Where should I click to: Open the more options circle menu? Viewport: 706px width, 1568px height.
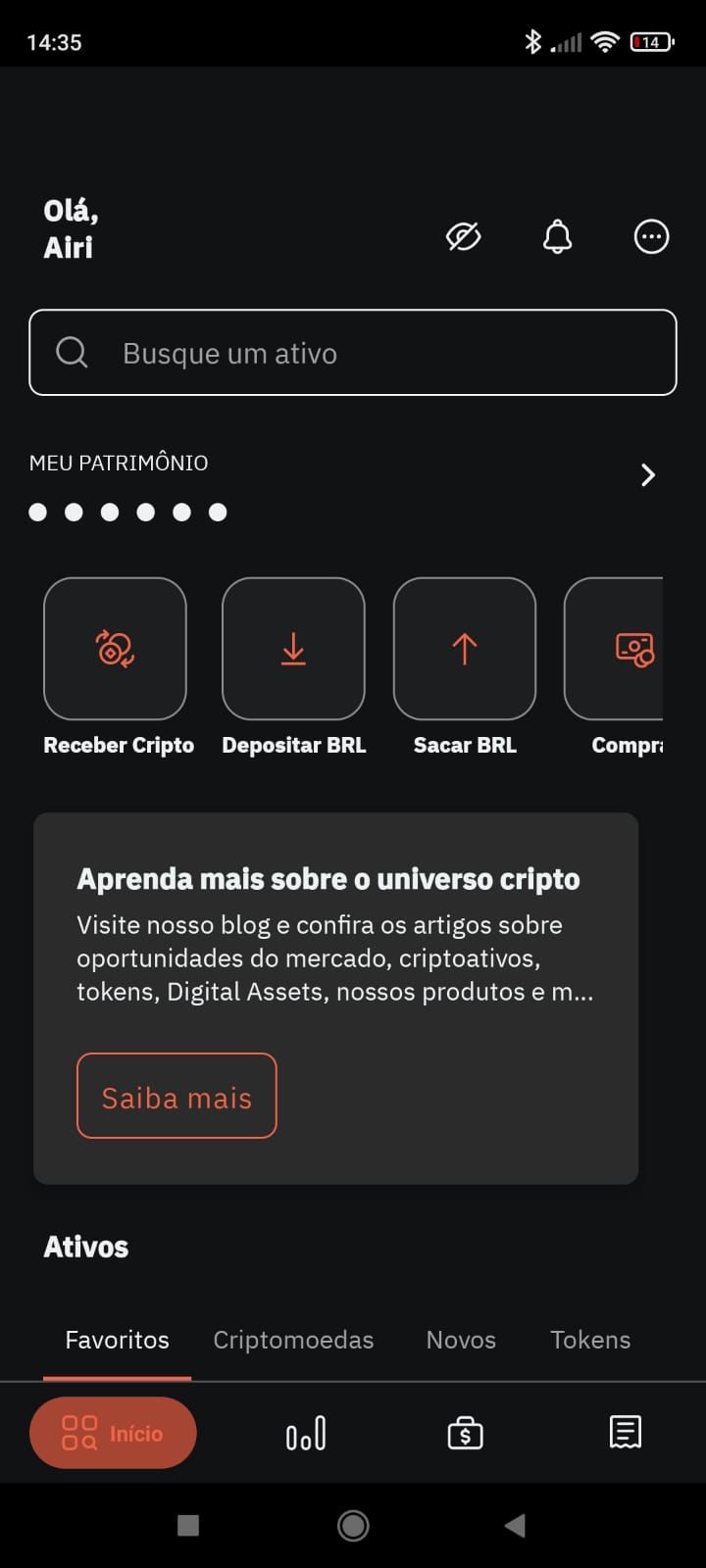[x=651, y=236]
